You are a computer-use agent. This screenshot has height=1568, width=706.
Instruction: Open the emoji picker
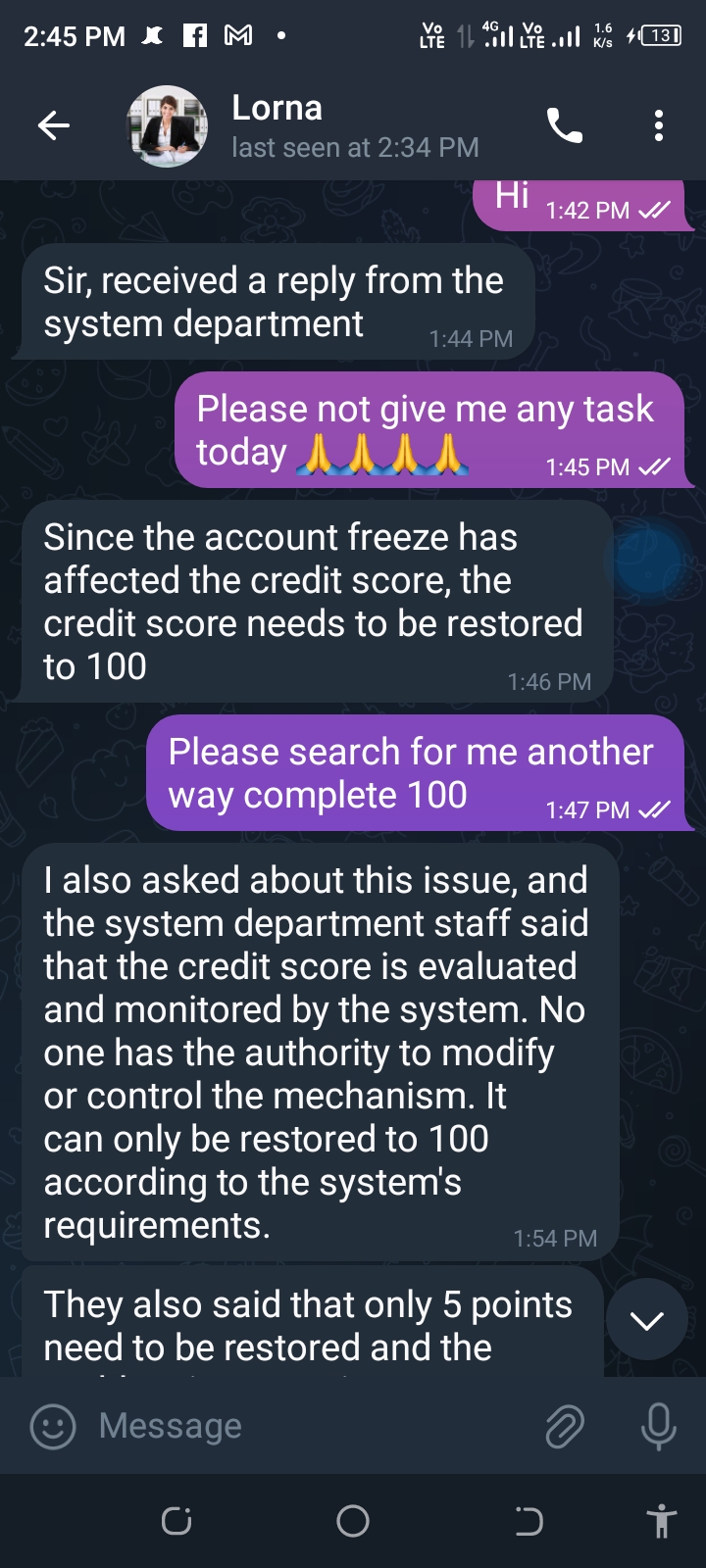pos(53,1426)
